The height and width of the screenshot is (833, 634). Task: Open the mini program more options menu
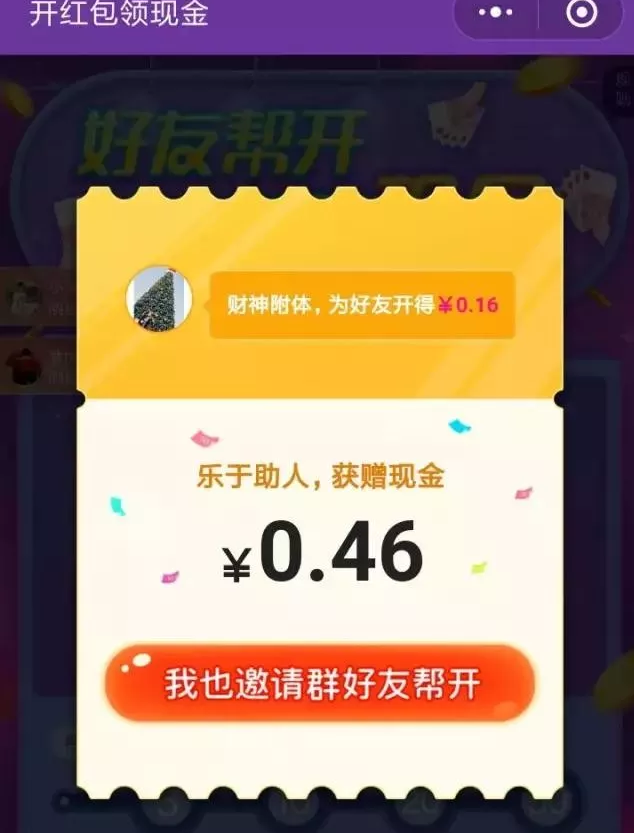click(495, 13)
